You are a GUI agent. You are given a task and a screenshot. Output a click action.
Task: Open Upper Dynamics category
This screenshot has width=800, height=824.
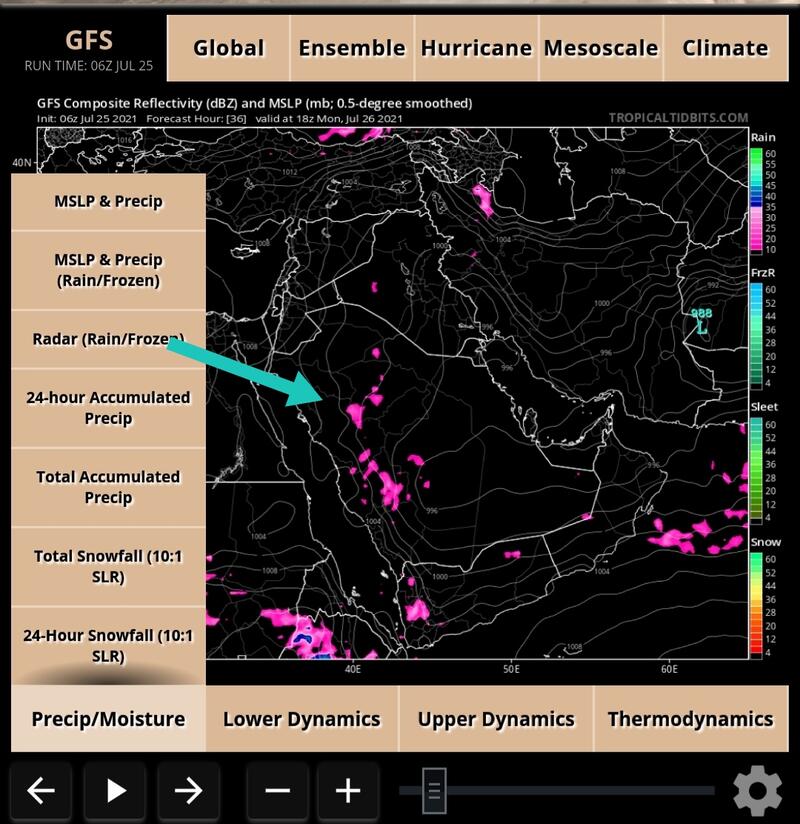[x=496, y=719]
